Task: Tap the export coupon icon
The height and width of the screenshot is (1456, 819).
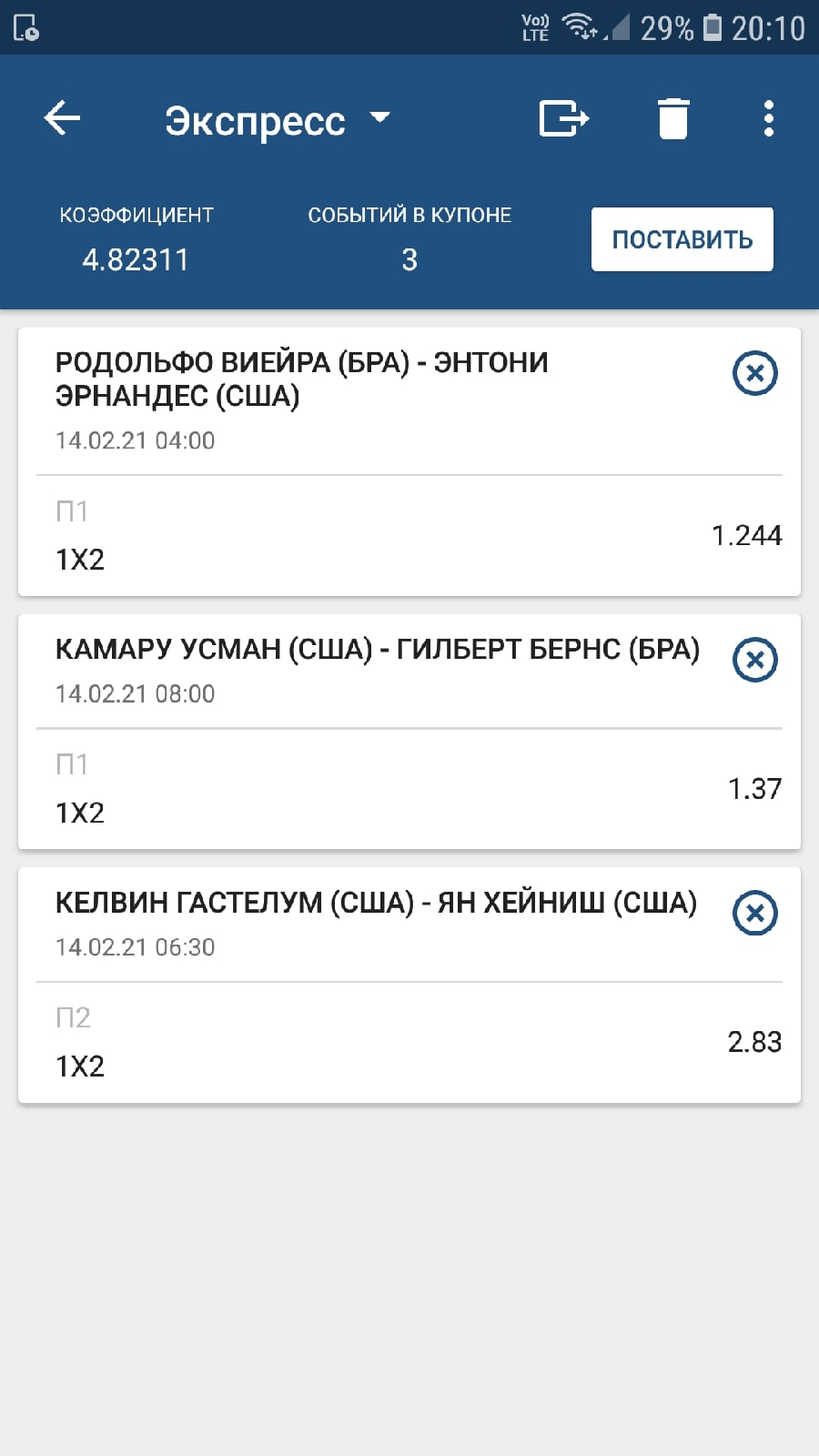Action: [x=563, y=118]
